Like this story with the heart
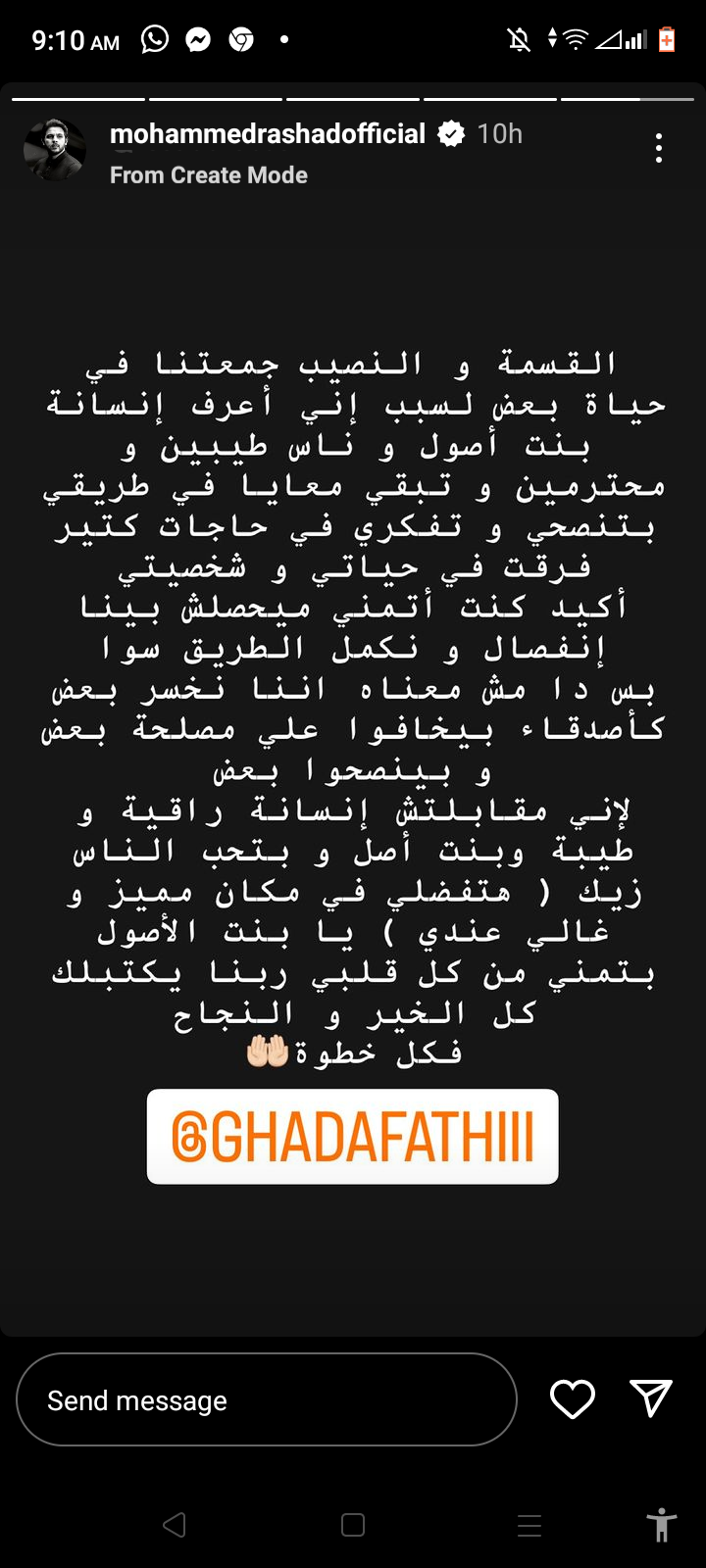Image resolution: width=706 pixels, height=1568 pixels. coord(572,1399)
